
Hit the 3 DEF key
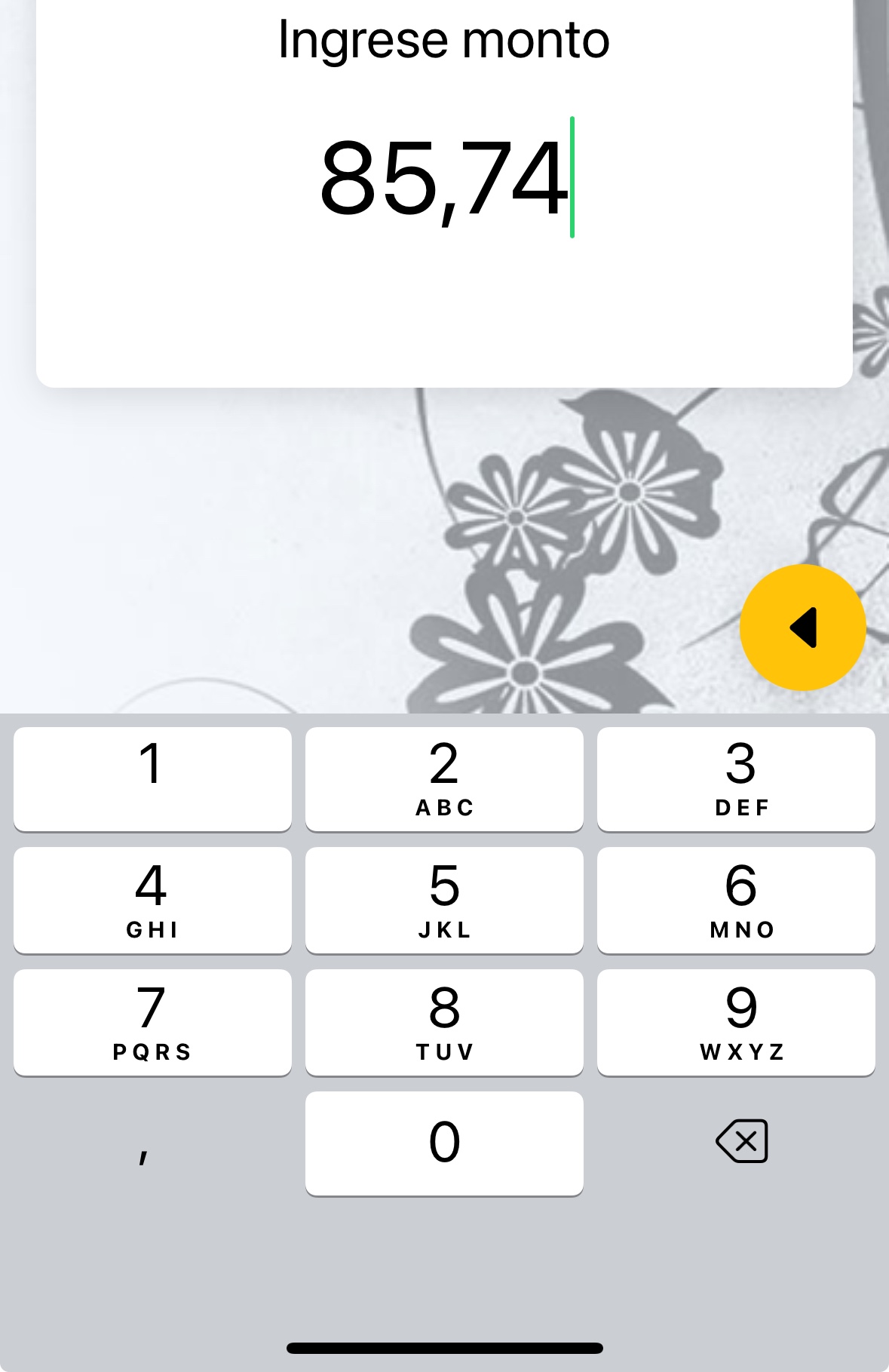tap(736, 778)
